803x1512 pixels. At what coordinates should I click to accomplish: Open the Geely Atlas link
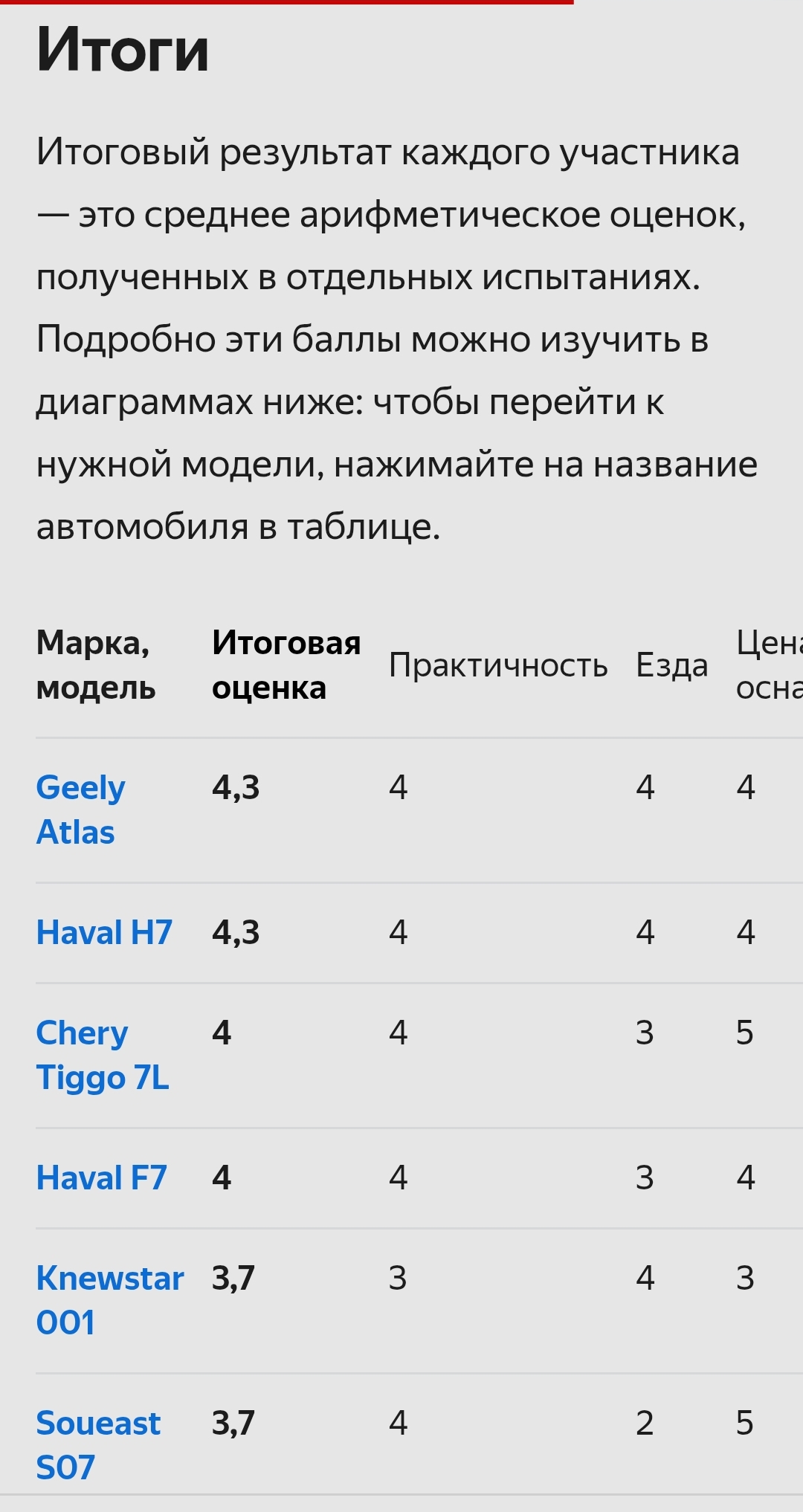(80, 810)
